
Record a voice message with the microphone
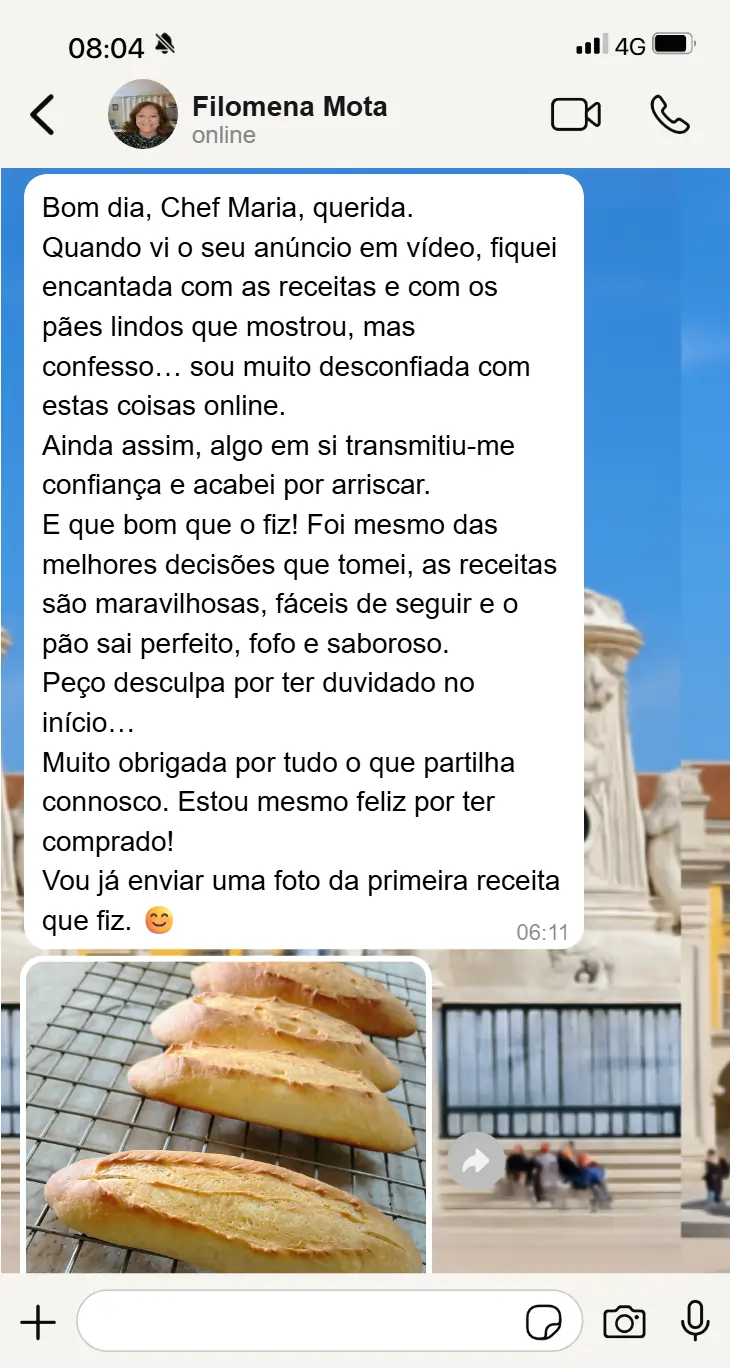tap(695, 1322)
